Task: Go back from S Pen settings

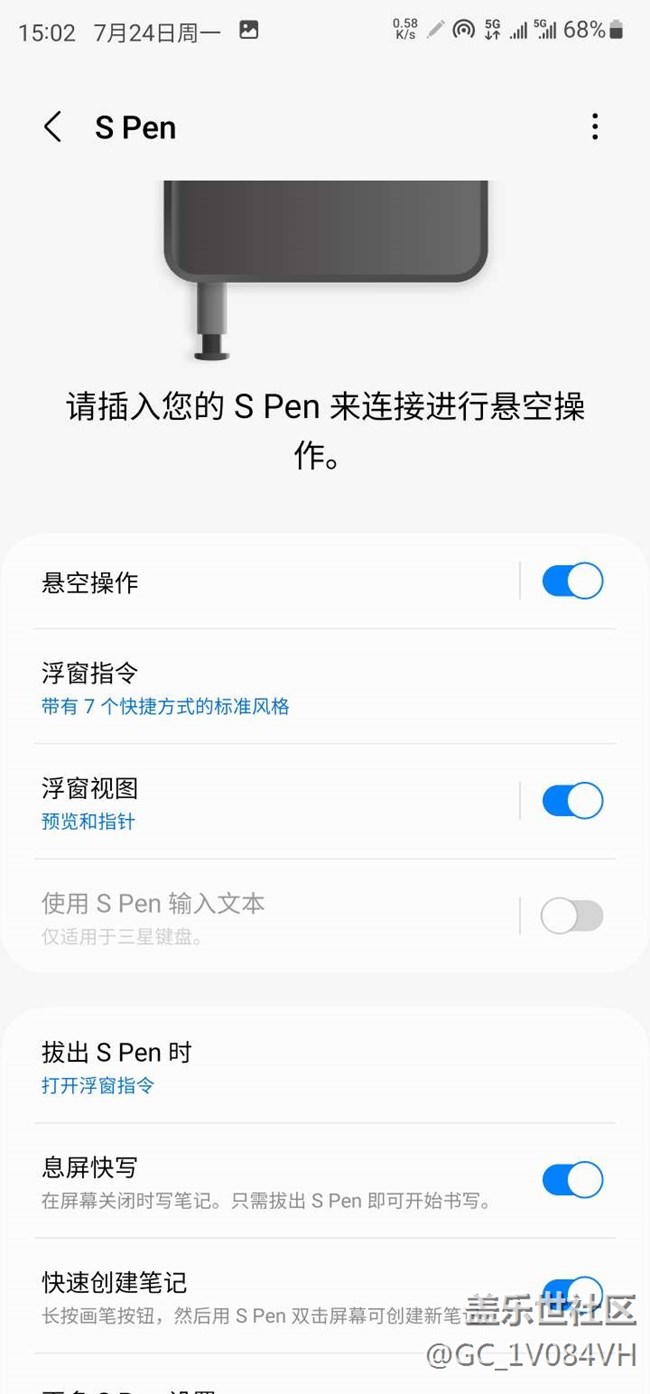Action: point(53,127)
